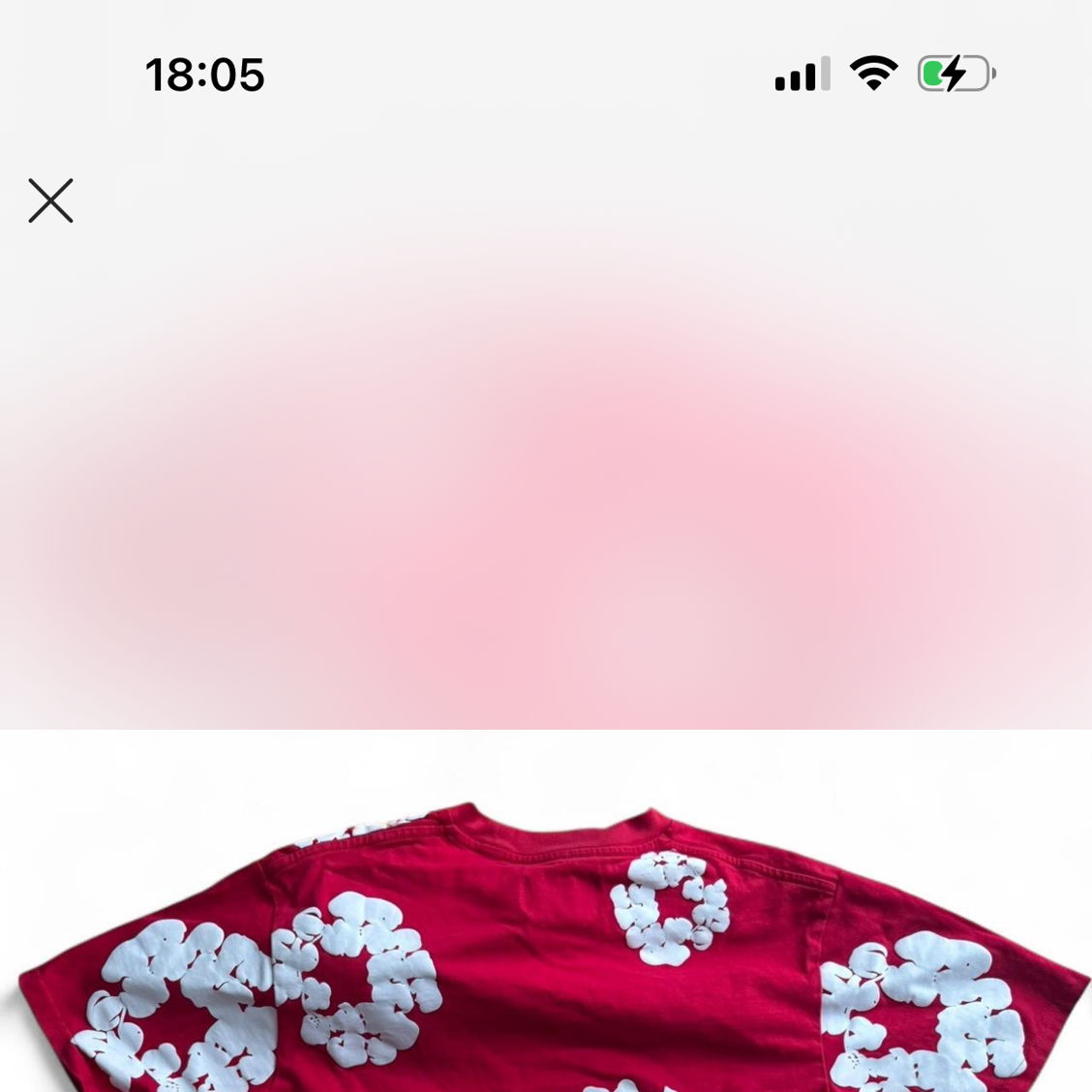Close the full-screen image viewer

pos(50,200)
